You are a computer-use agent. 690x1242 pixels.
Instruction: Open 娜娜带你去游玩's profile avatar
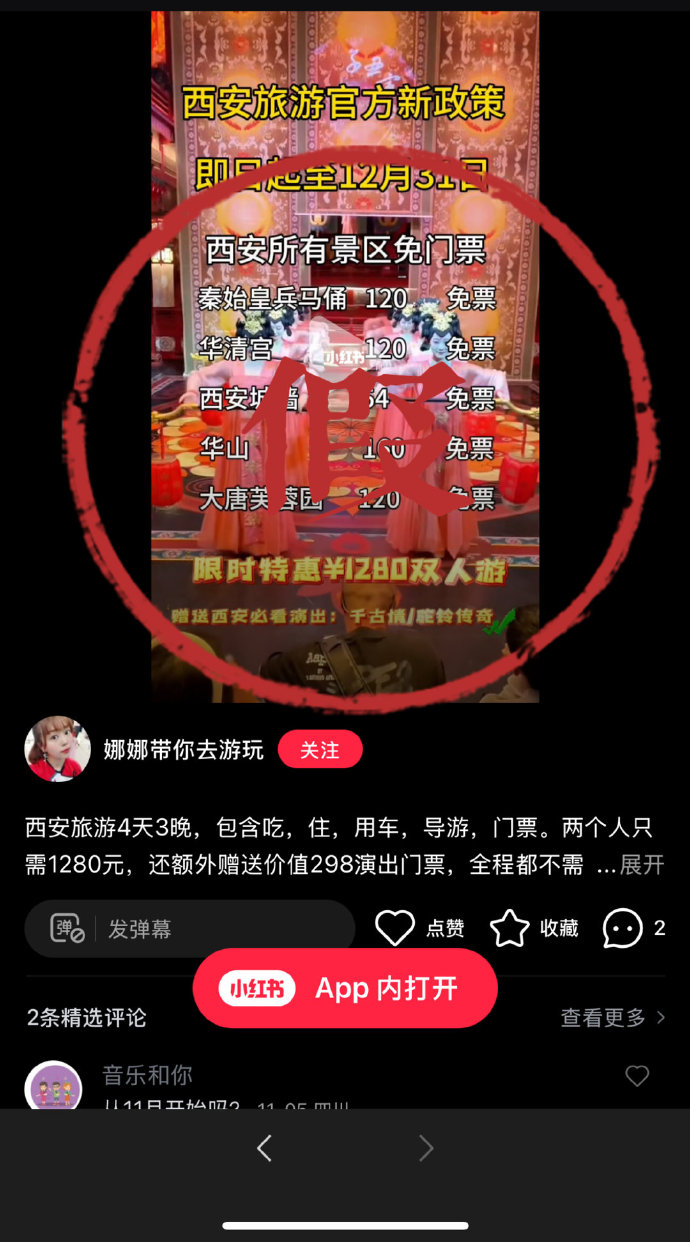pyautogui.click(x=57, y=749)
